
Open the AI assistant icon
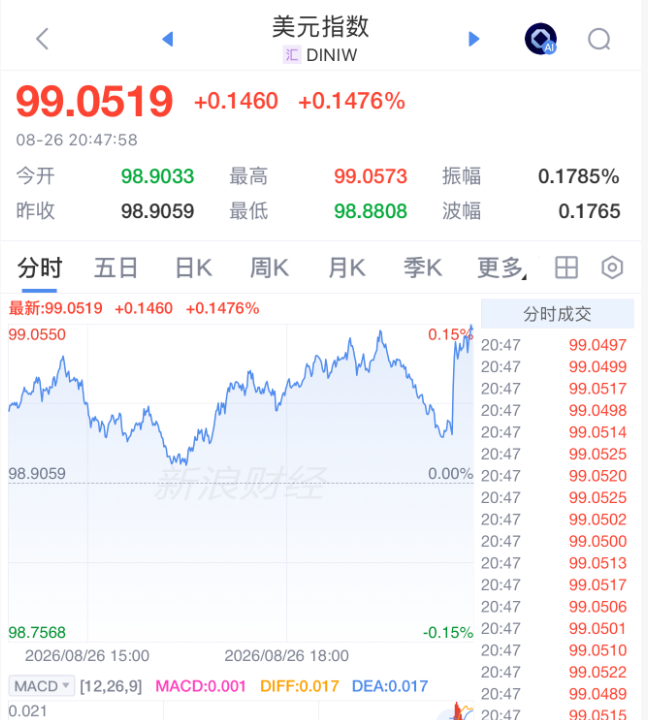[x=541, y=39]
